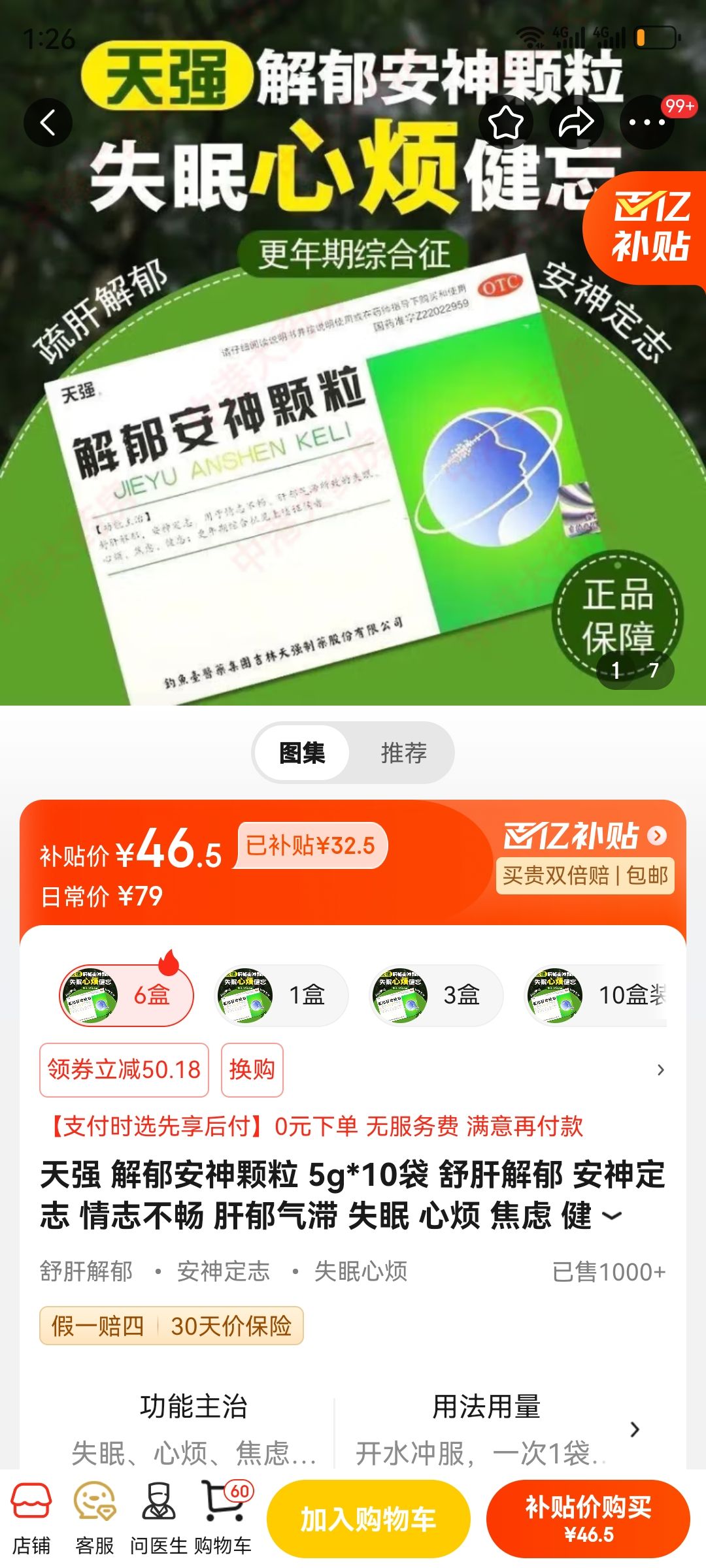The image size is (706, 1568).
Task: Add the item with 加入购物车
Action: [x=369, y=1519]
